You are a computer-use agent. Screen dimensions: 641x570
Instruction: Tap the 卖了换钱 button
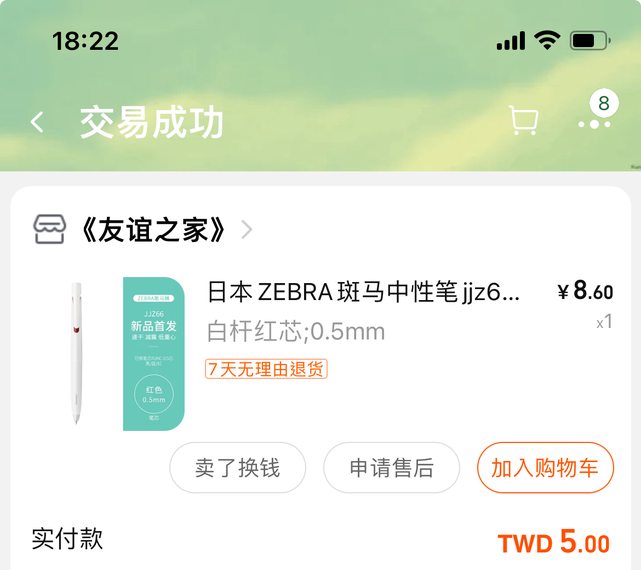click(237, 467)
